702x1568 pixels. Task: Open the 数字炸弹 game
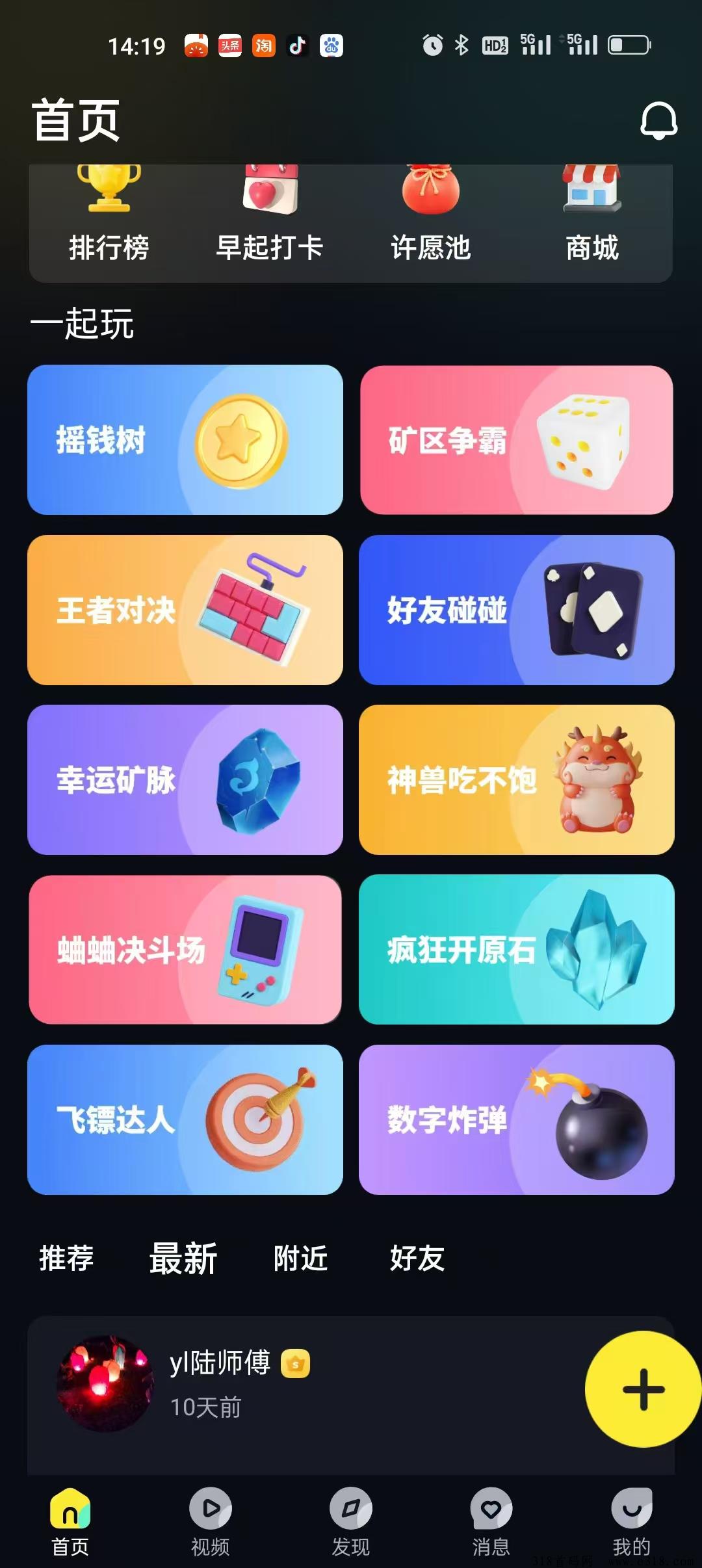point(517,1119)
